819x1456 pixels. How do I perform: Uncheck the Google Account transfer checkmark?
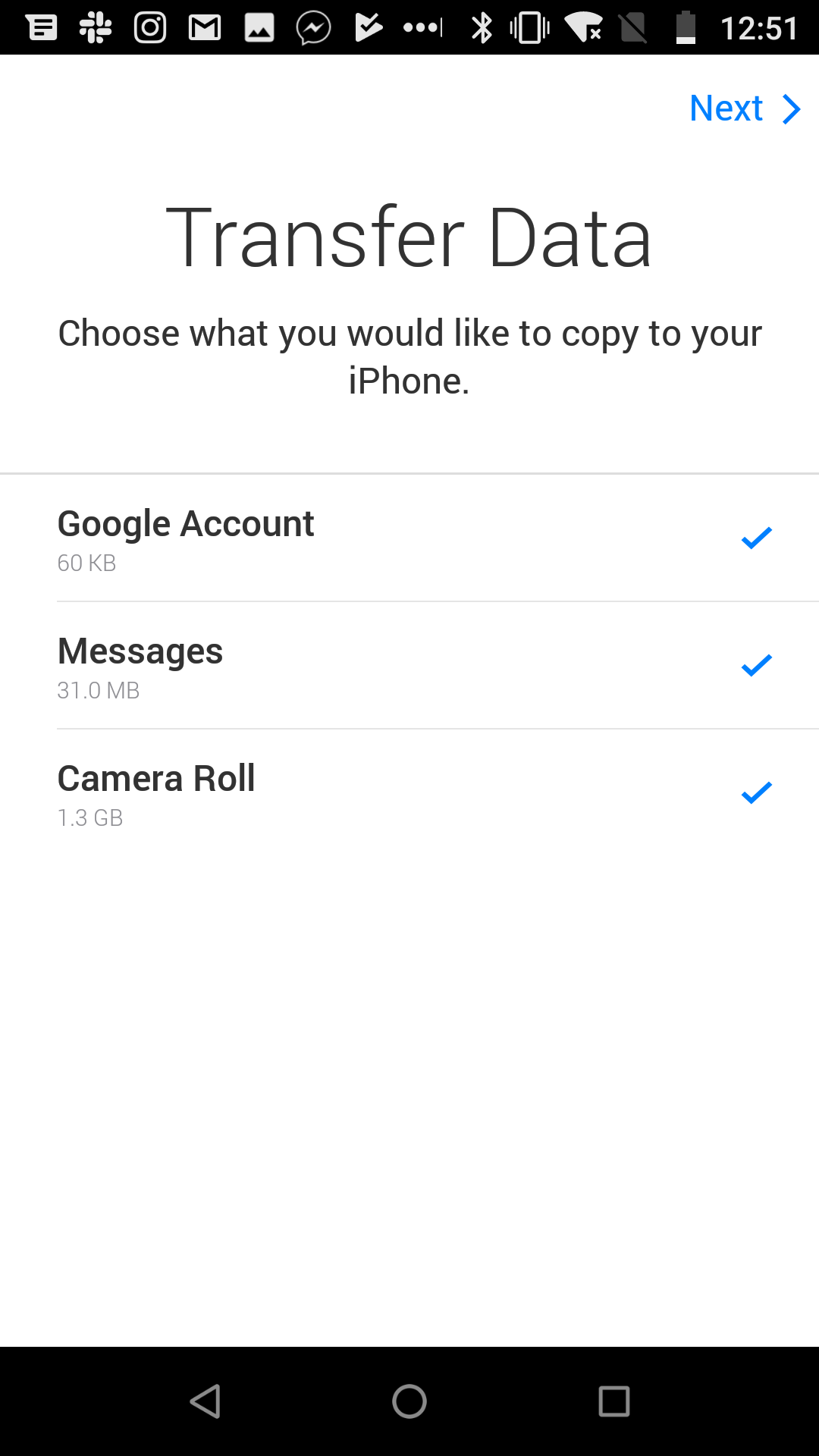tap(755, 538)
